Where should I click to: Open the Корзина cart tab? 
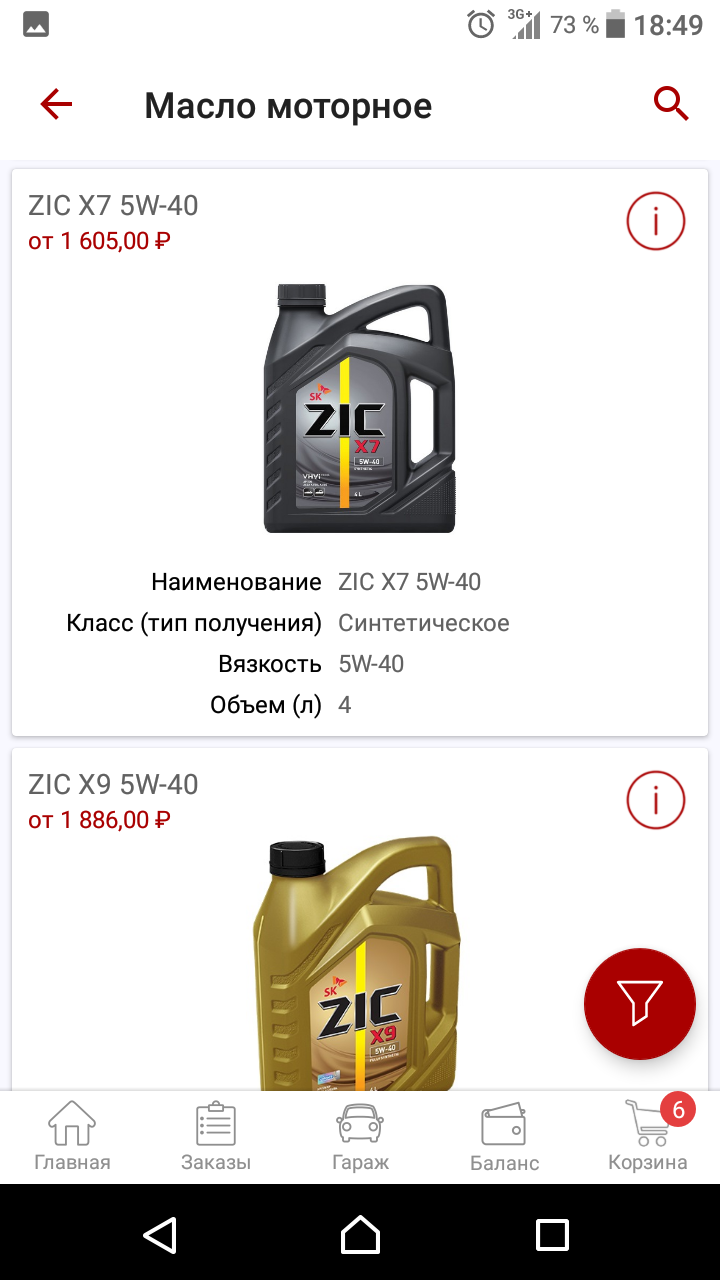tap(648, 1137)
